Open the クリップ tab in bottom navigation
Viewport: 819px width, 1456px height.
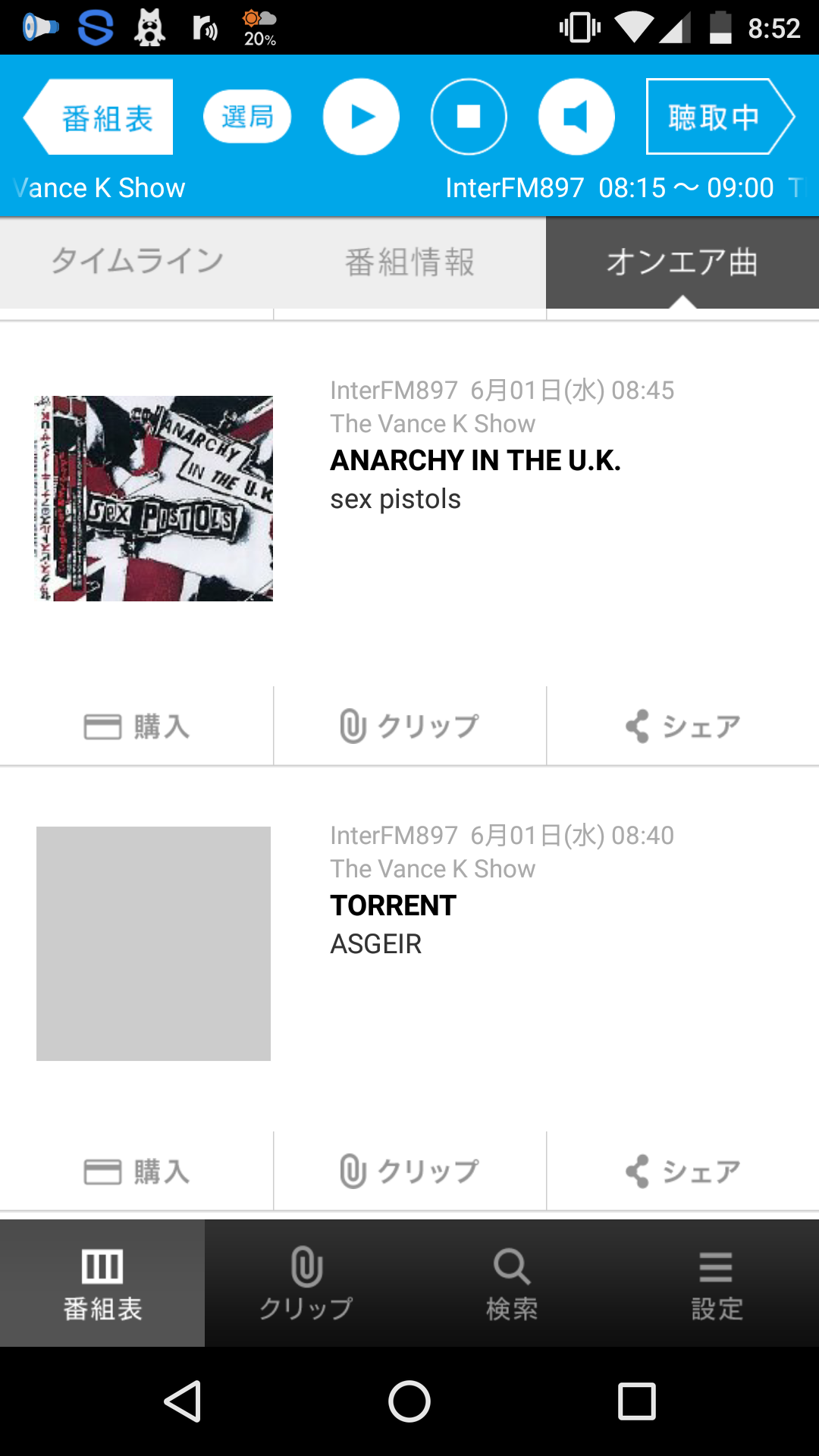pyautogui.click(x=307, y=1283)
